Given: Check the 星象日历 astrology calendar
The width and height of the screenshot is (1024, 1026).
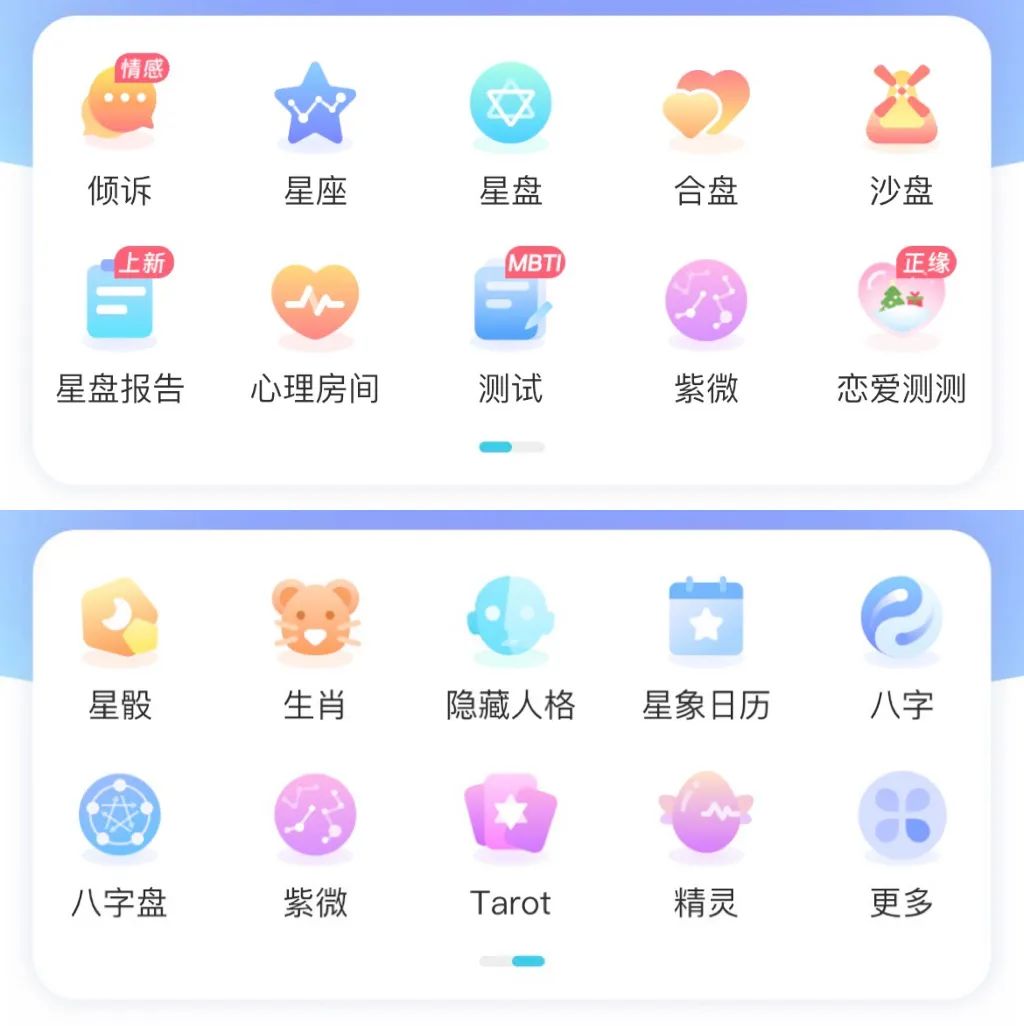Looking at the screenshot, I should (706, 619).
